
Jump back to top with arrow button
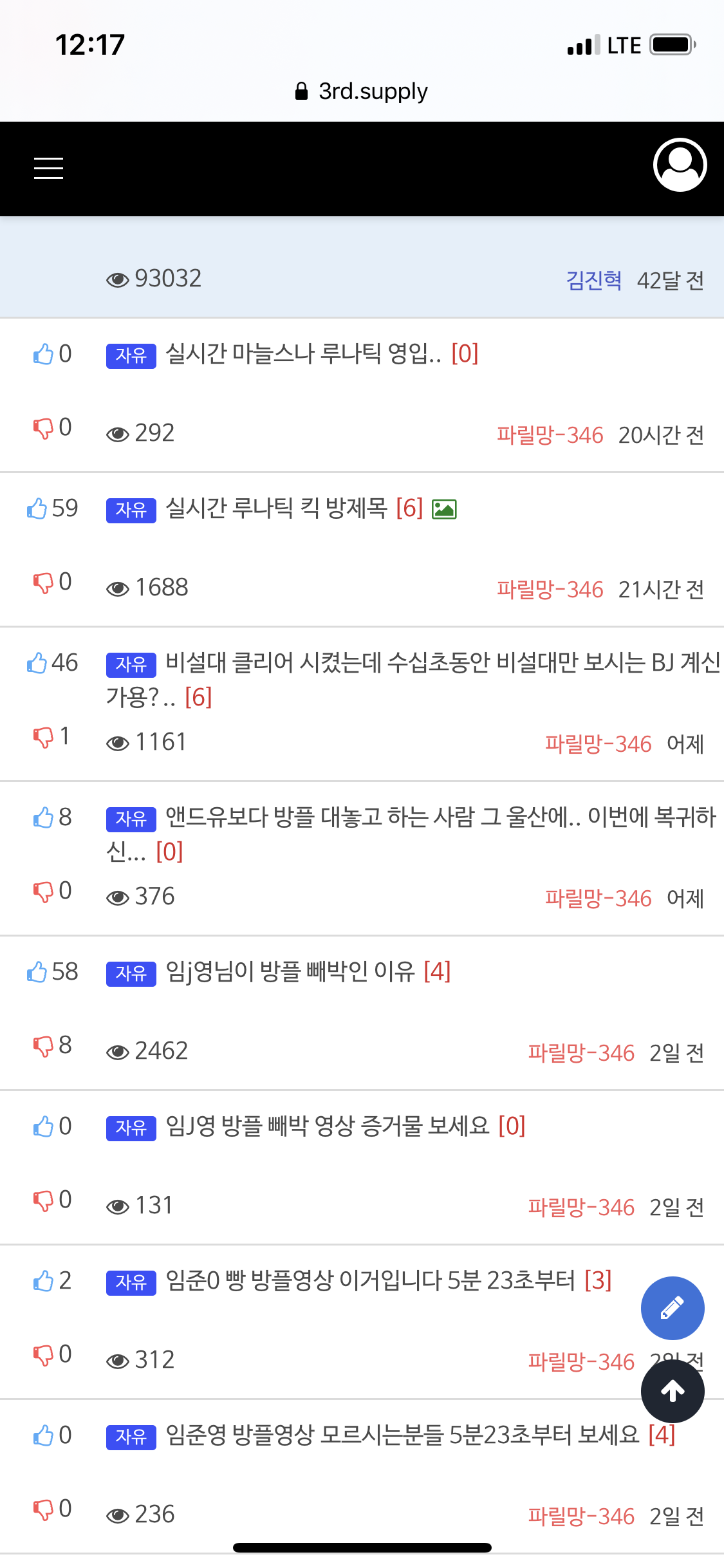672,1391
